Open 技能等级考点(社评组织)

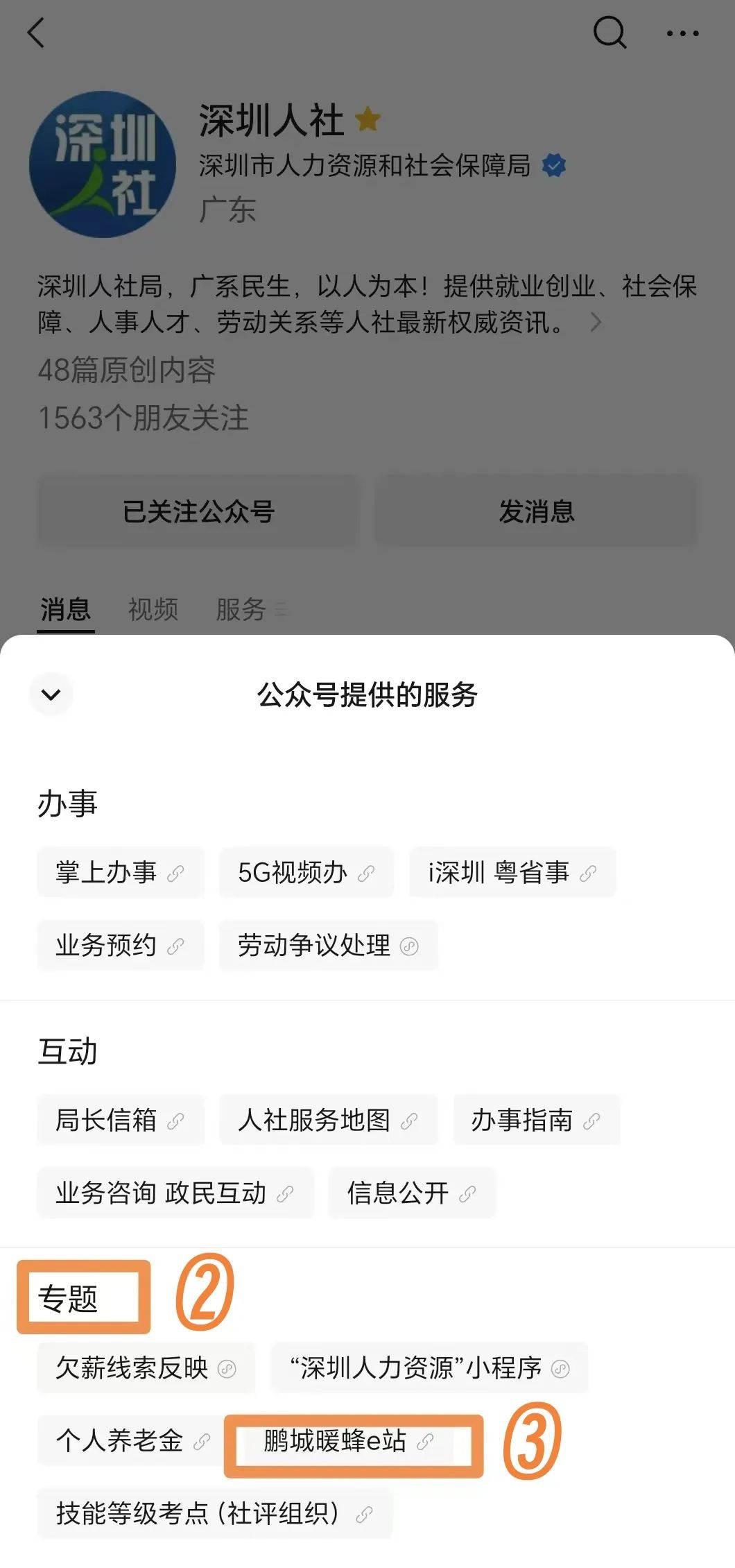tap(214, 1513)
